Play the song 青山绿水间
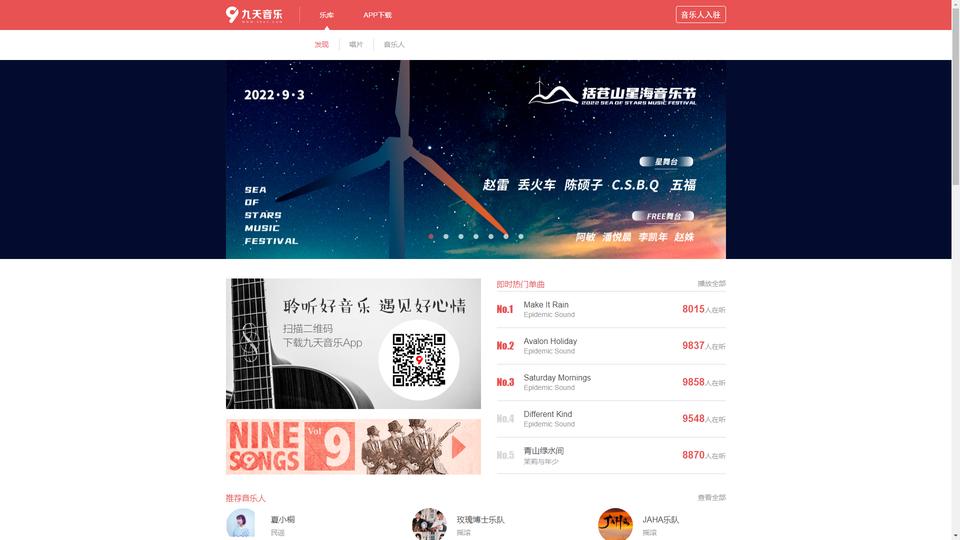 tap(543, 451)
